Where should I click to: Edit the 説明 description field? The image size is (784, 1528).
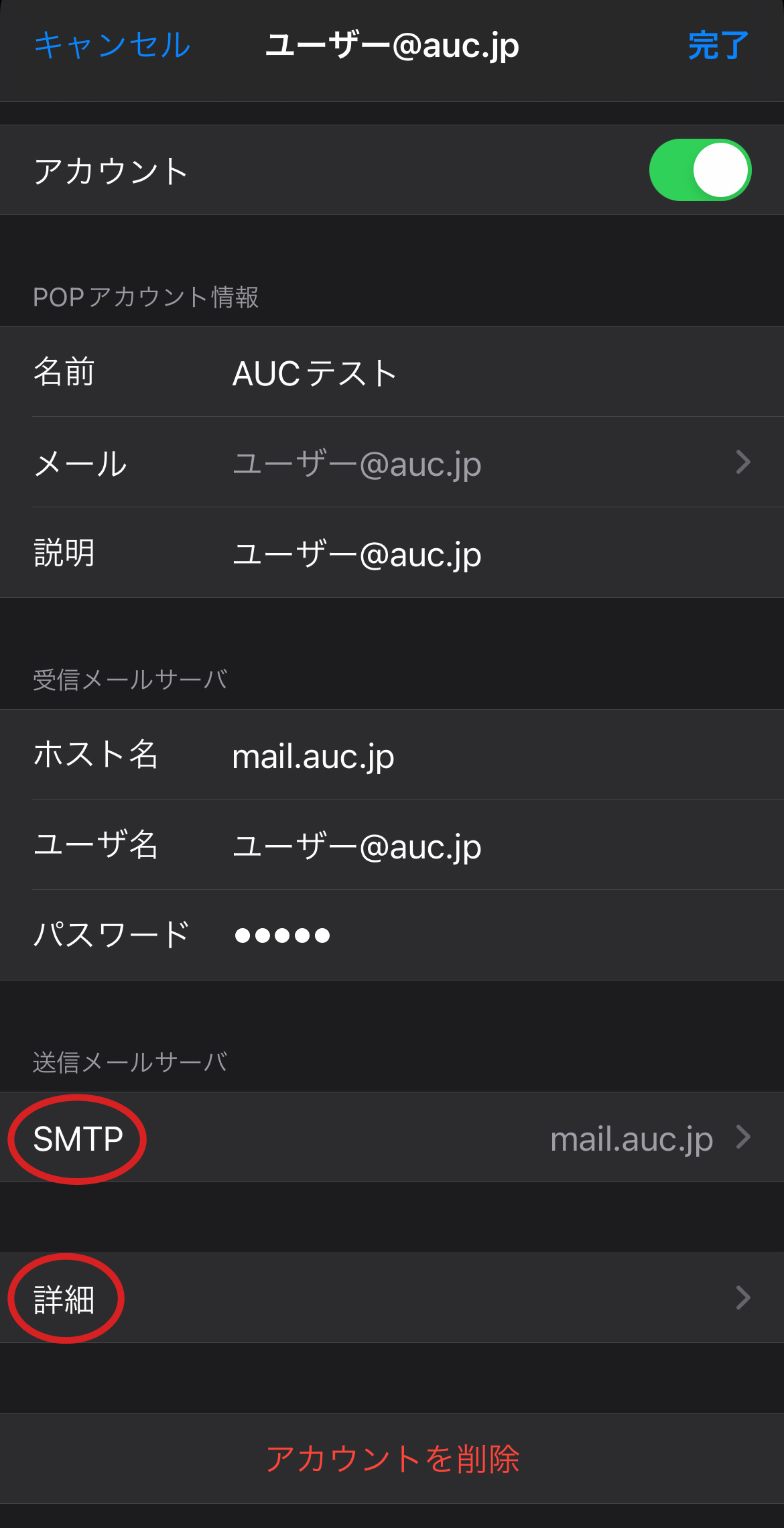[x=469, y=554]
